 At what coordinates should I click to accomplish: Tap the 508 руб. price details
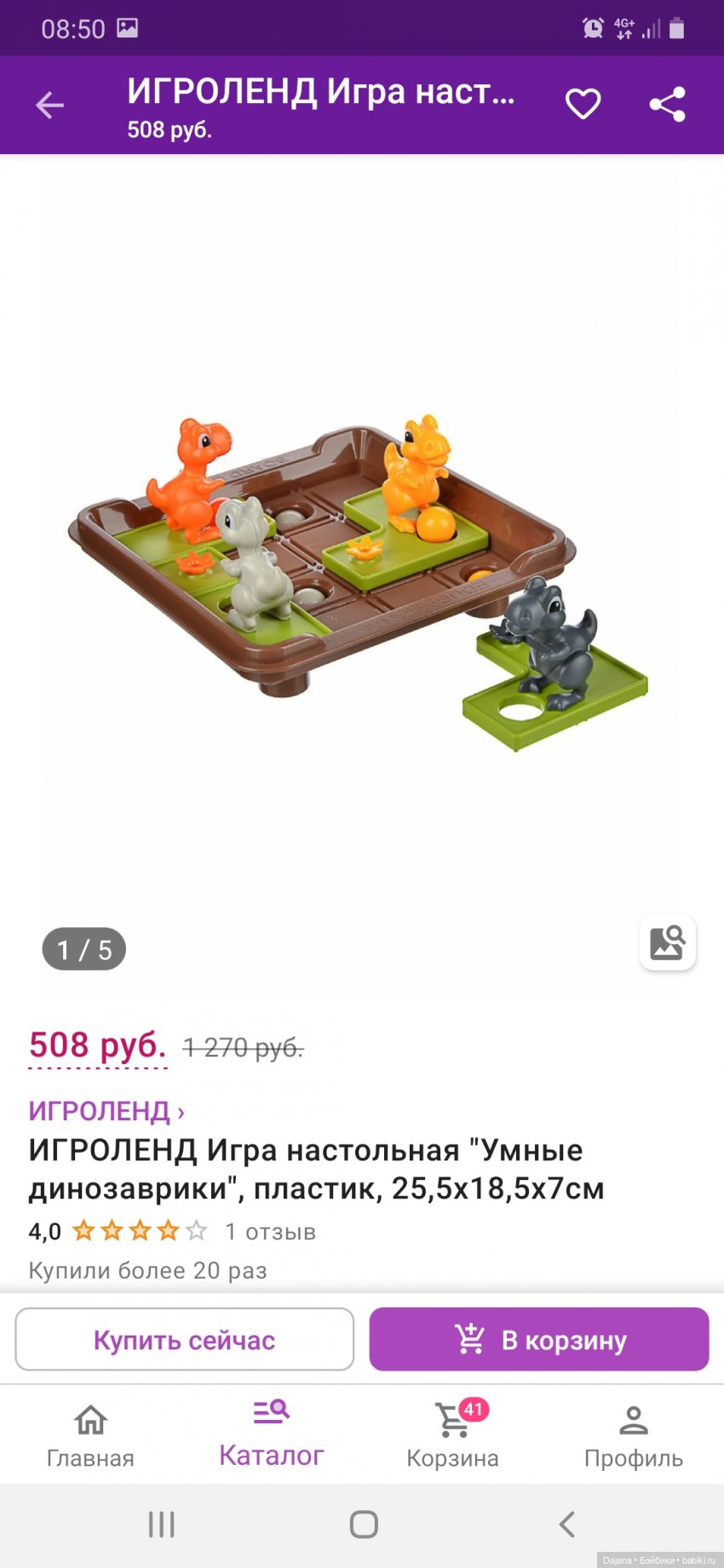pyautogui.click(x=97, y=1046)
